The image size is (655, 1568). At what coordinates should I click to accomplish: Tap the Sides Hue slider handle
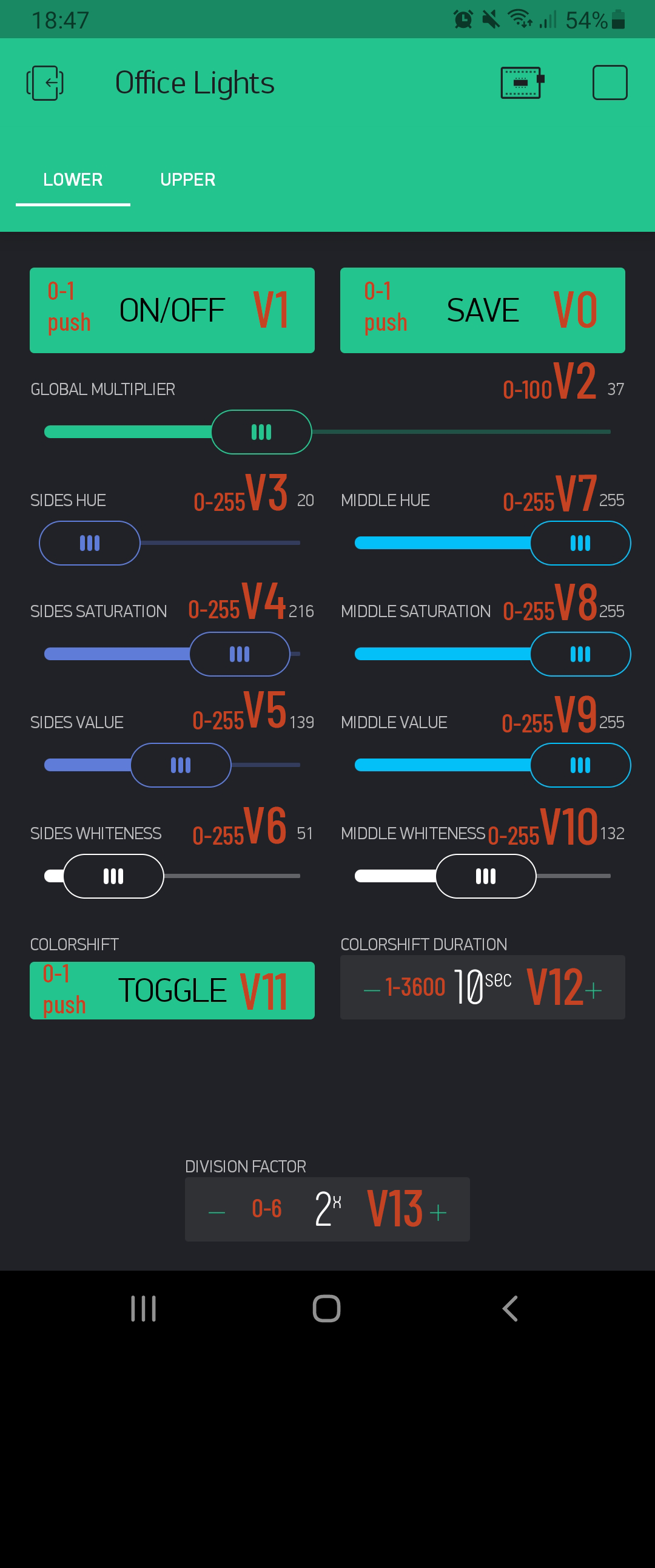click(x=89, y=543)
